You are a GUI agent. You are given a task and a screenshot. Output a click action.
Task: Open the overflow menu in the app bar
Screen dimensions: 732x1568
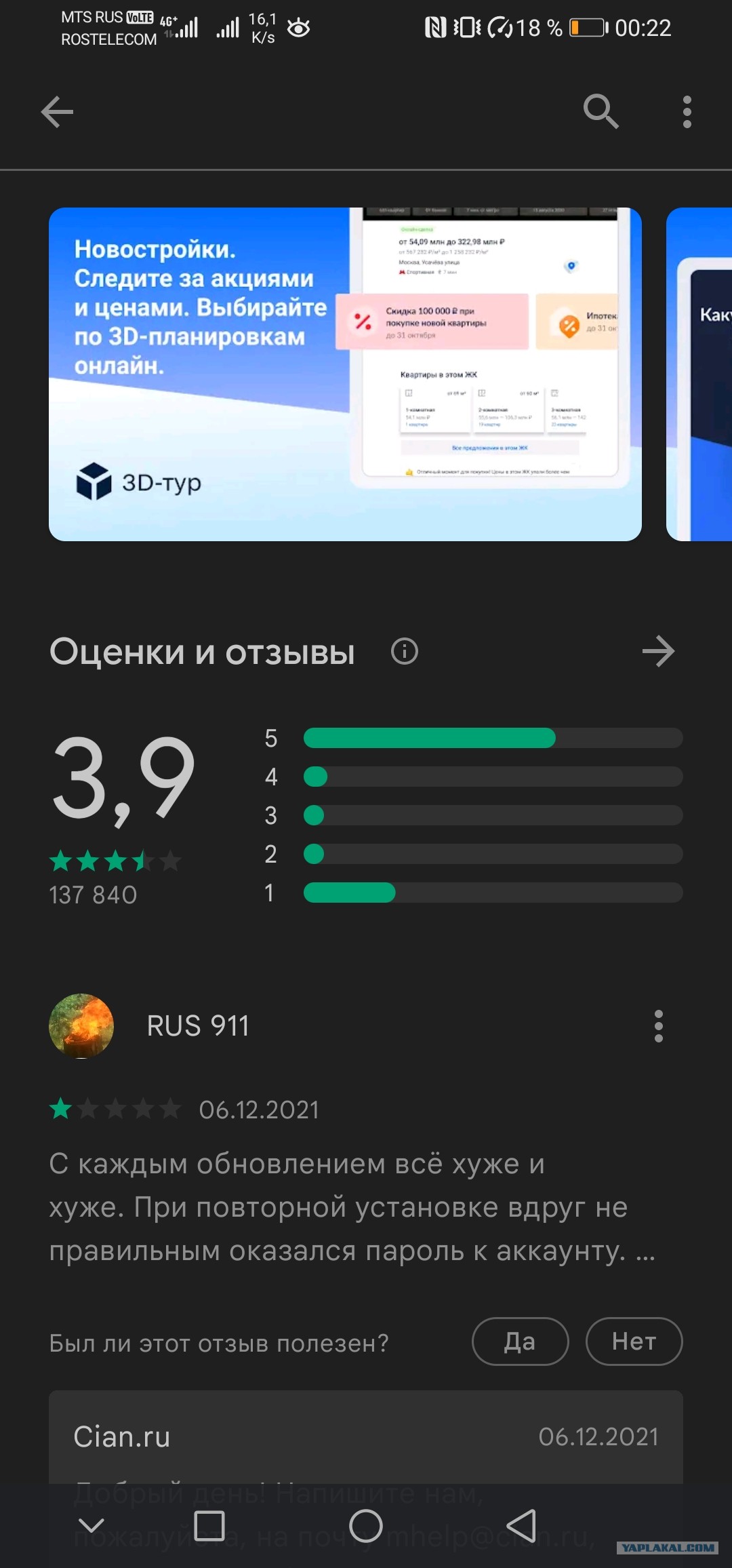tap(687, 112)
